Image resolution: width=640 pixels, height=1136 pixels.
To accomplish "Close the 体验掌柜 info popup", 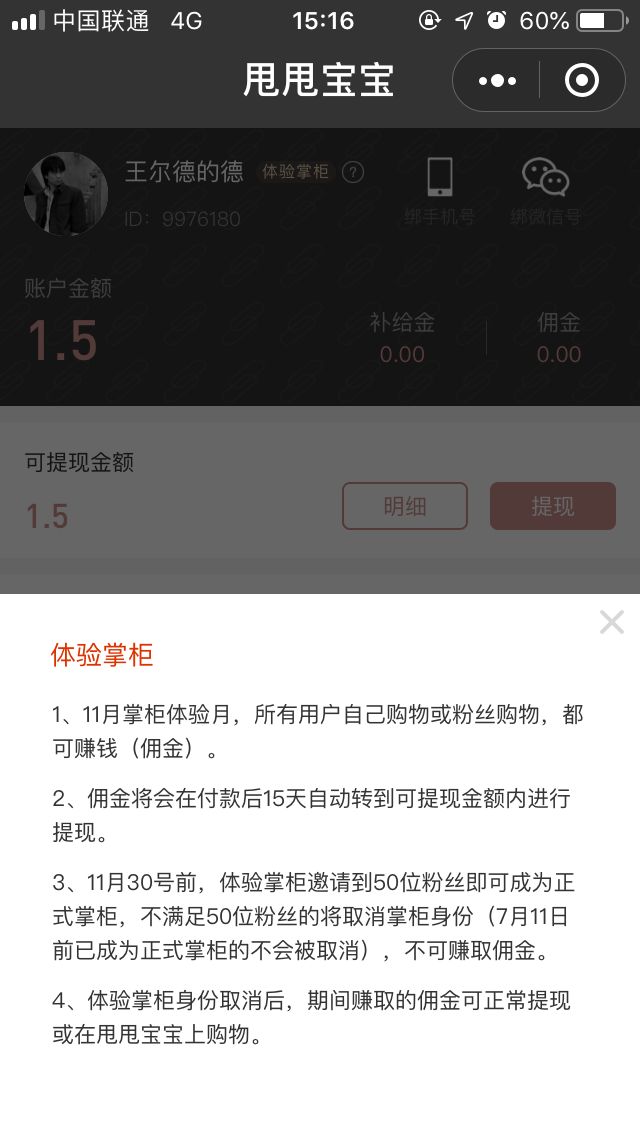I will [611, 622].
